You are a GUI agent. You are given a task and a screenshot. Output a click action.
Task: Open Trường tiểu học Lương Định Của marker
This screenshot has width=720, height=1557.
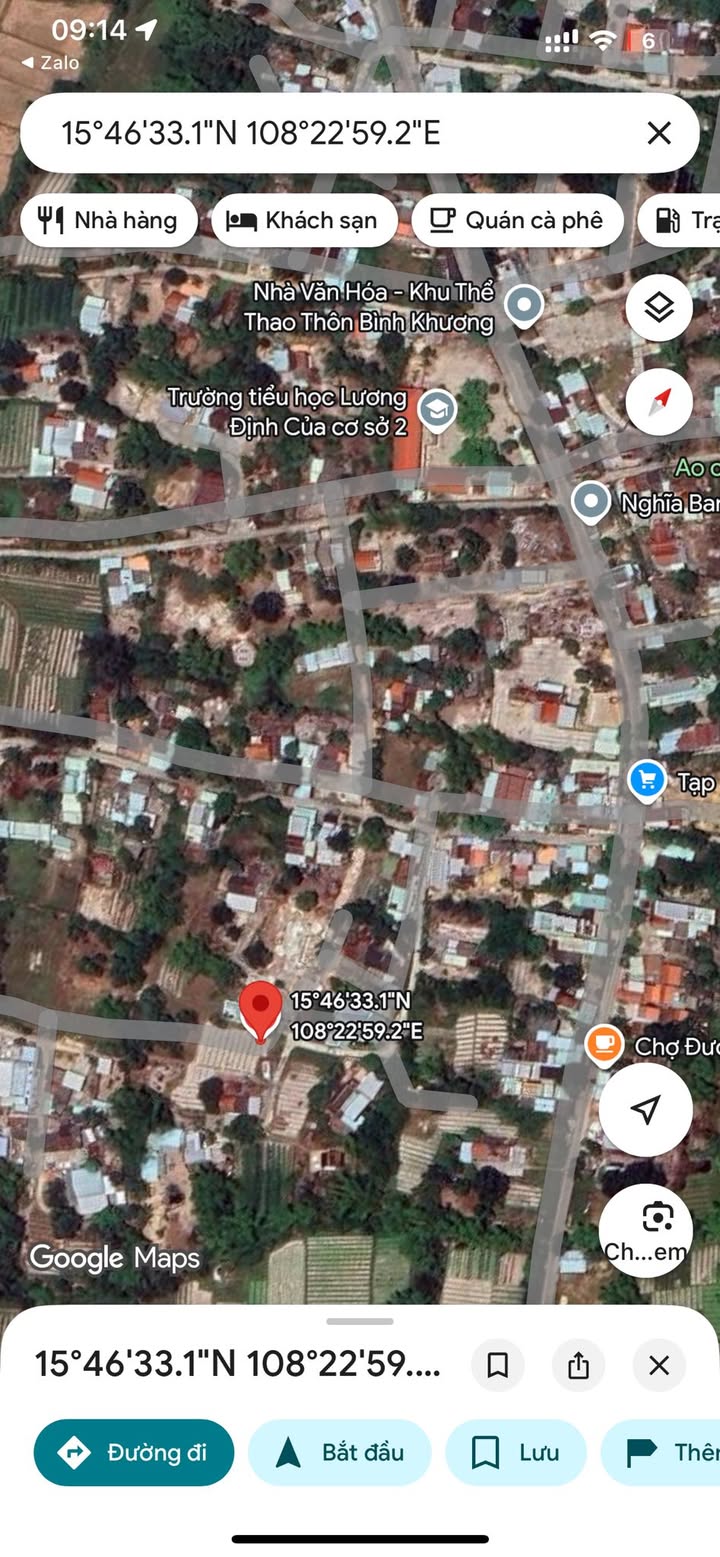437,410
